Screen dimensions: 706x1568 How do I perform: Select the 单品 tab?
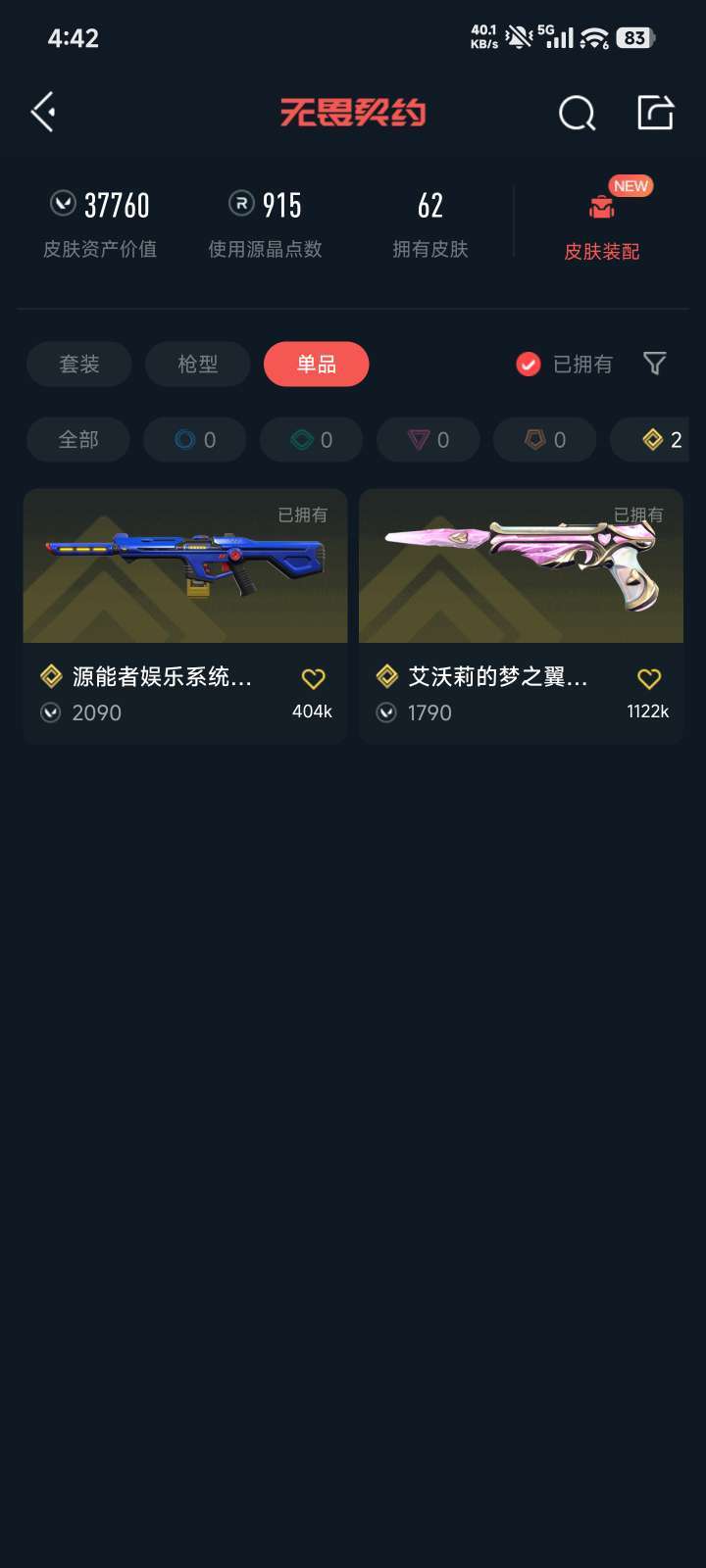pyautogui.click(x=316, y=365)
